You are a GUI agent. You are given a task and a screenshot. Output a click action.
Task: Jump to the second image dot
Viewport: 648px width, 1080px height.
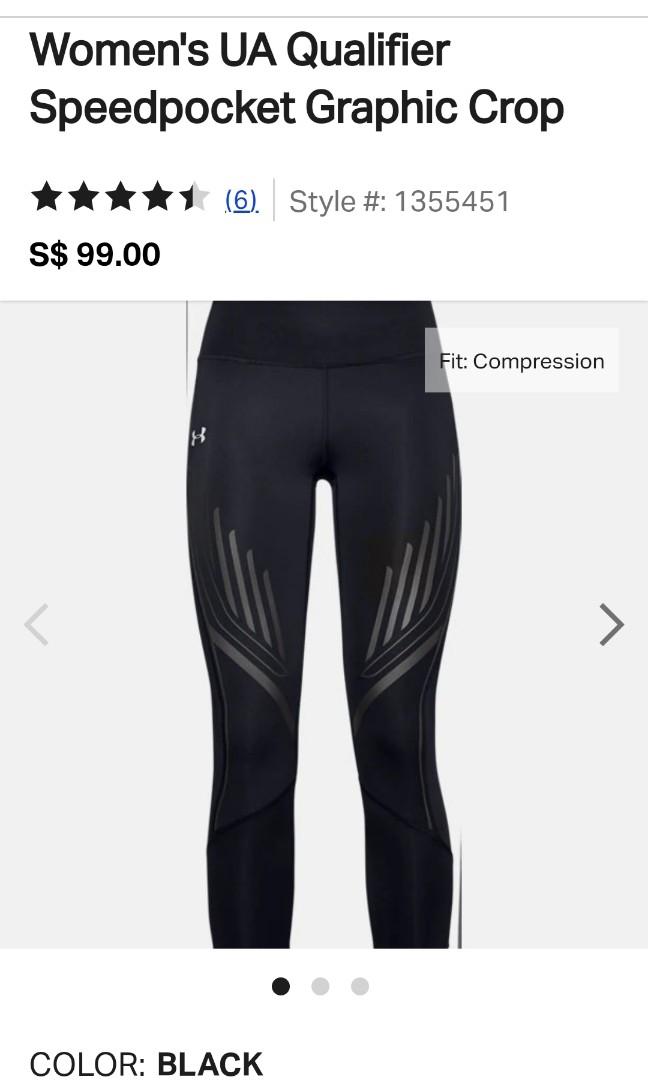click(x=320, y=986)
